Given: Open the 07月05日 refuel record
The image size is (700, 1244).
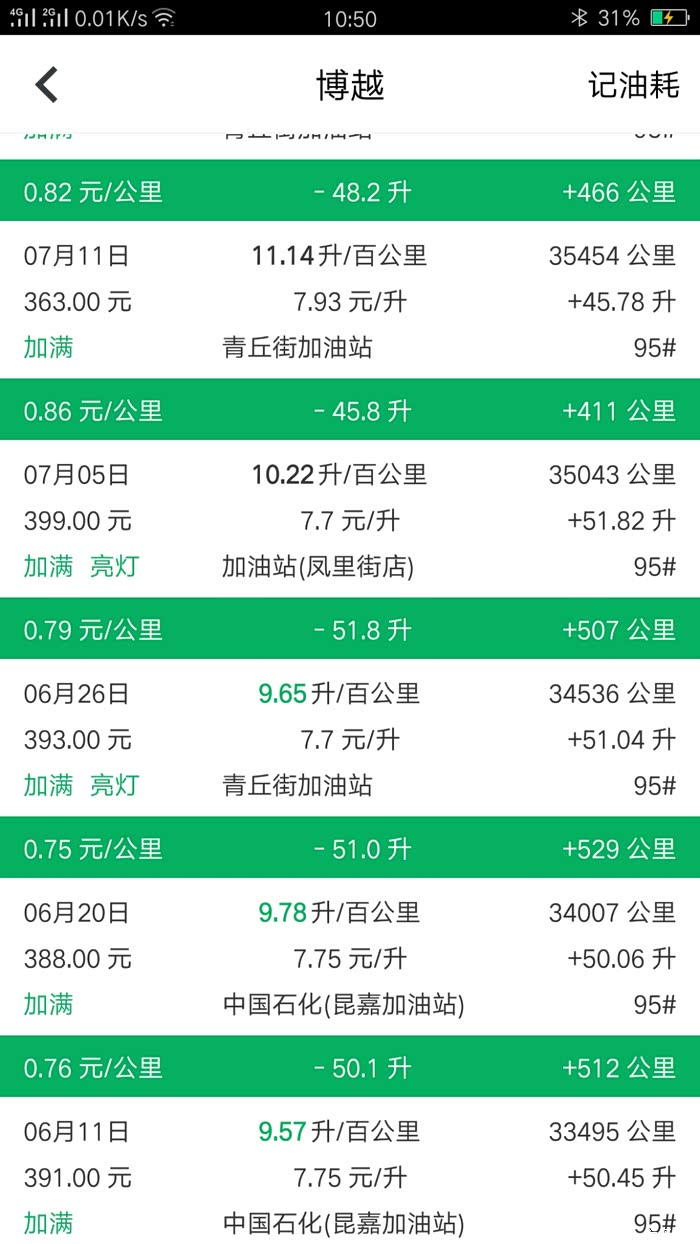Looking at the screenshot, I should 350,520.
